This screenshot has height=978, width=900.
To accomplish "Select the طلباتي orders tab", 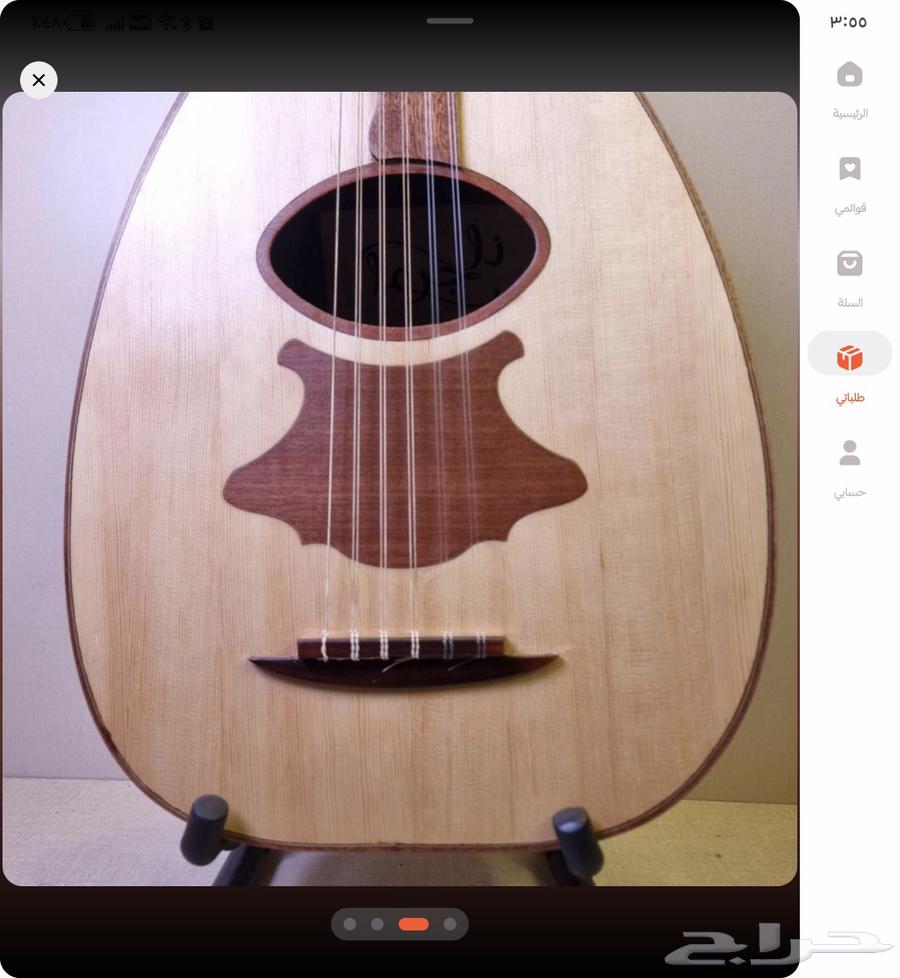I will [x=849, y=371].
